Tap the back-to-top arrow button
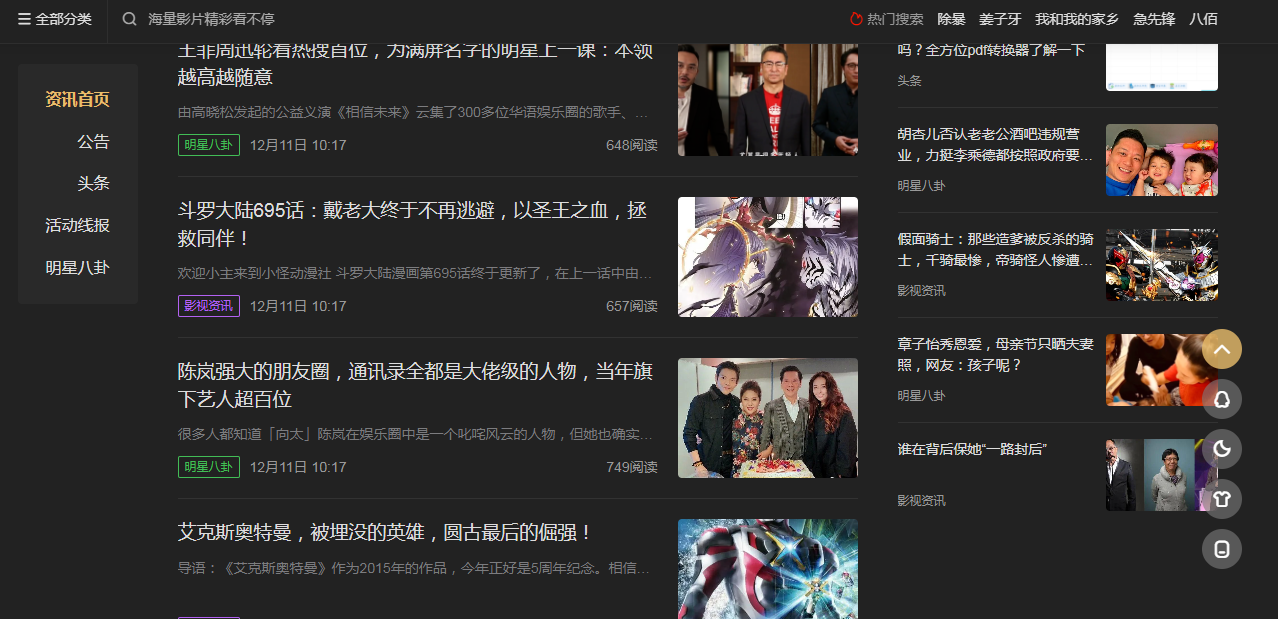This screenshot has width=1278, height=619. [1221, 349]
